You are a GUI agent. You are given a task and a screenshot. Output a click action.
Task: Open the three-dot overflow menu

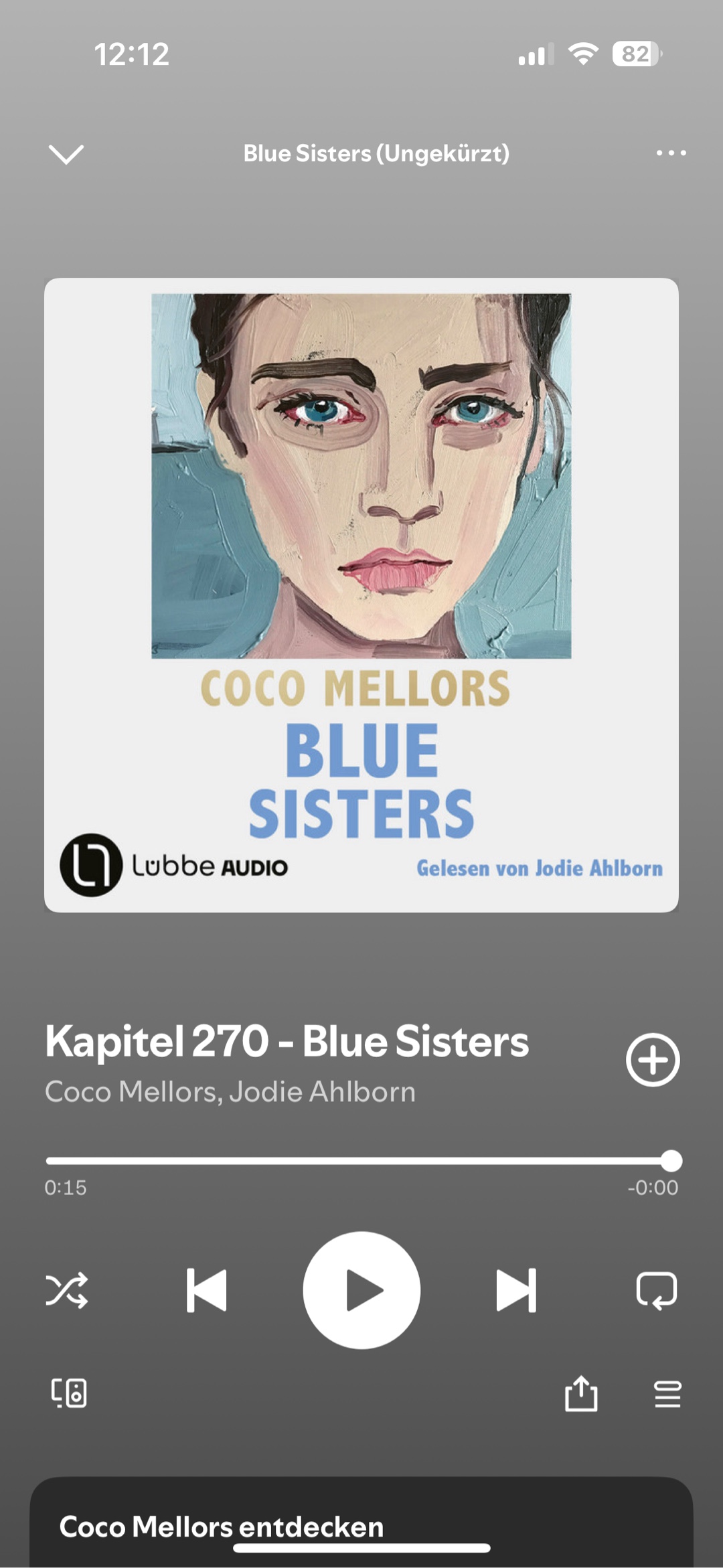click(671, 153)
